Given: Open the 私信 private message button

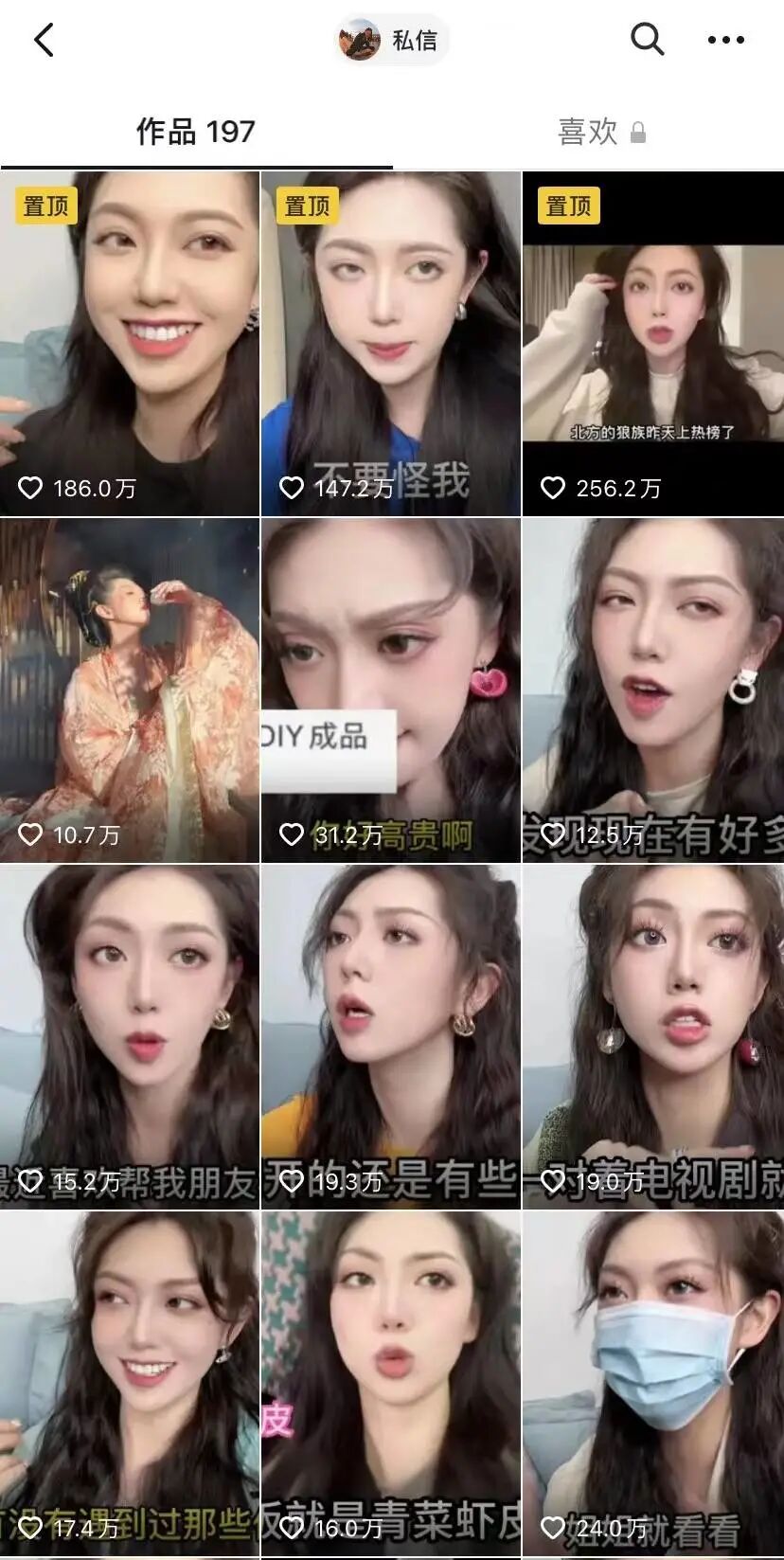Looking at the screenshot, I should [x=392, y=40].
